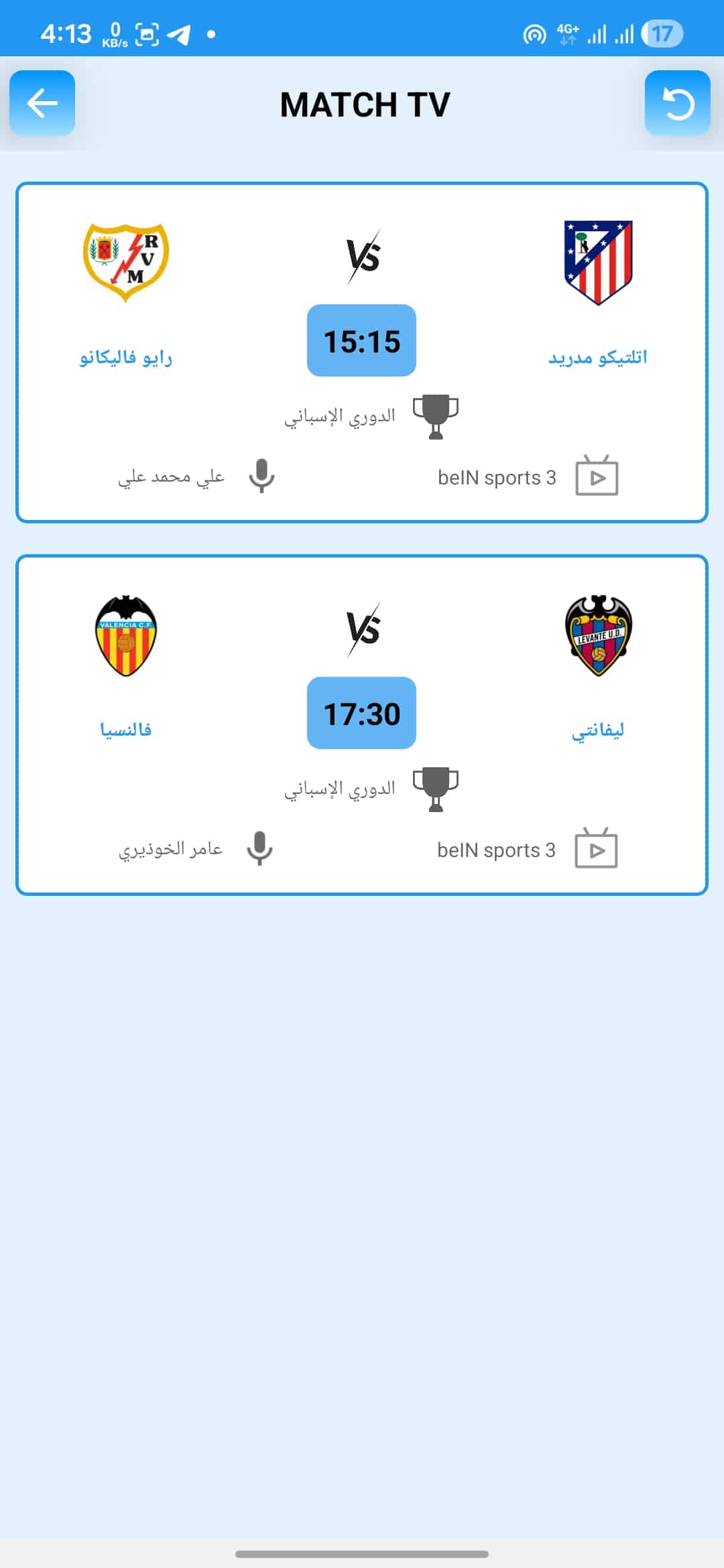Tap the 15:15 kickoff time box
Viewport: 724px width, 1568px height.
[361, 340]
